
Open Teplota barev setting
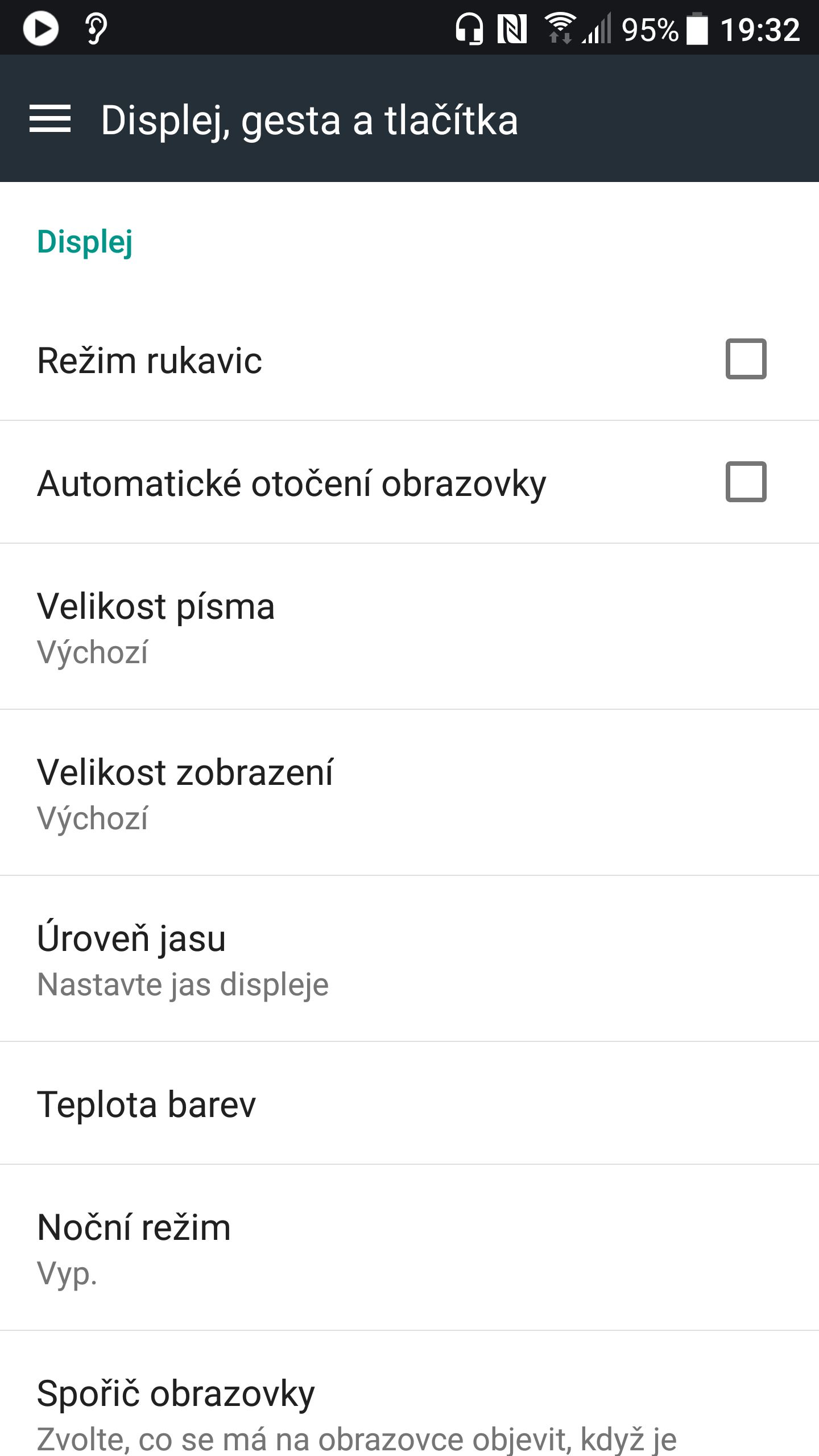point(409,1103)
